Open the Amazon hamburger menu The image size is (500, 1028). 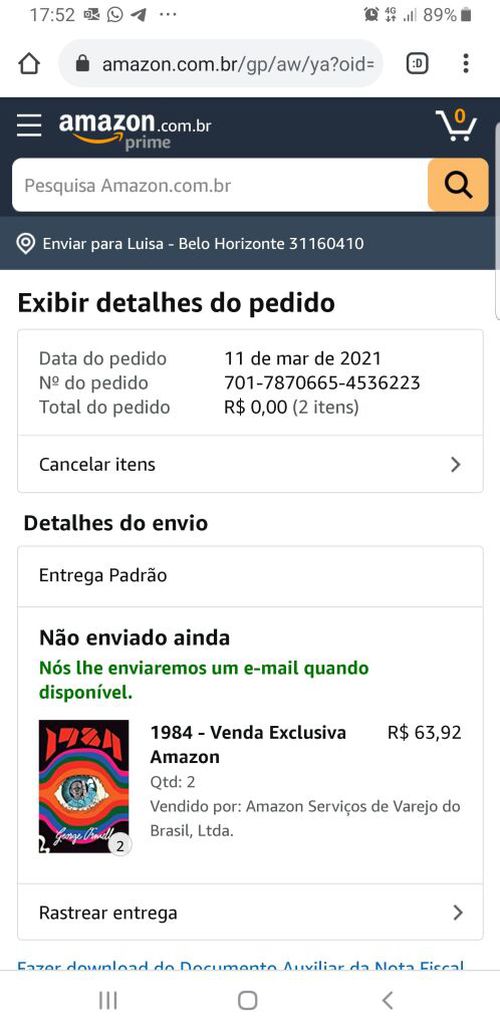[29, 125]
